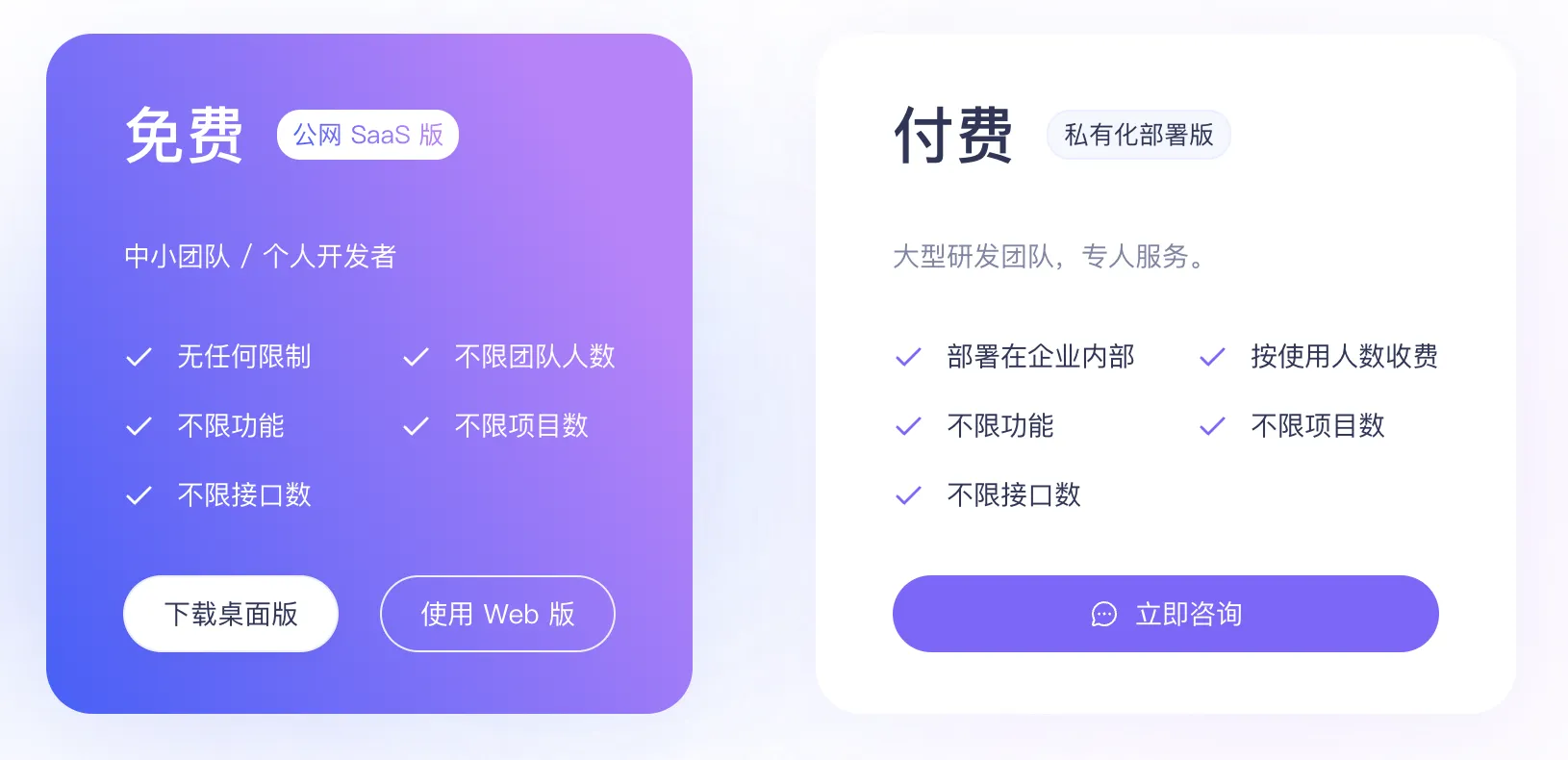Screen dimensions: 1568x760
Task: Tap the 下载桌面版 button
Action: point(231,614)
